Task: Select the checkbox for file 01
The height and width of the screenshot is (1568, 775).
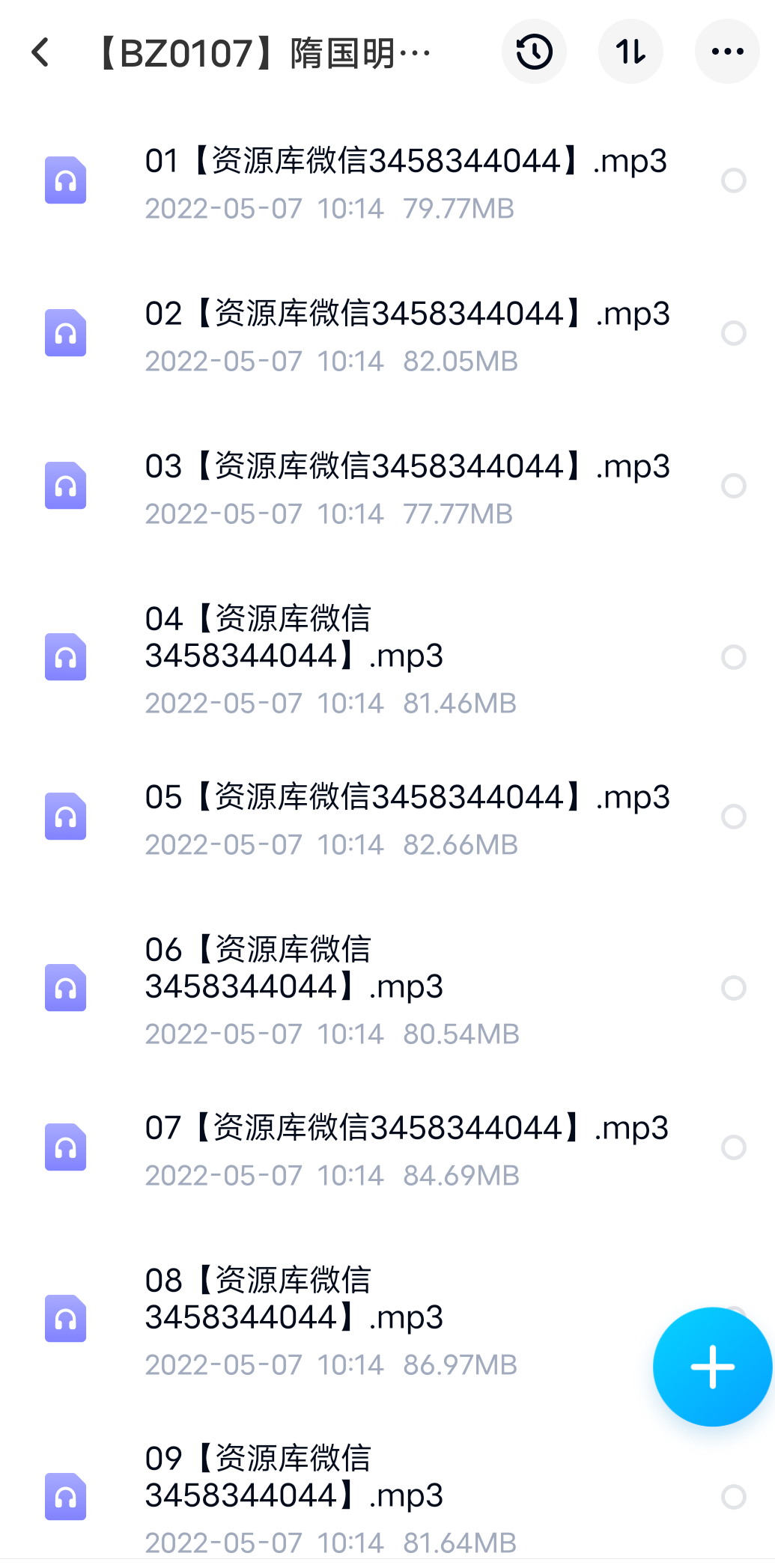Action: coord(732,181)
